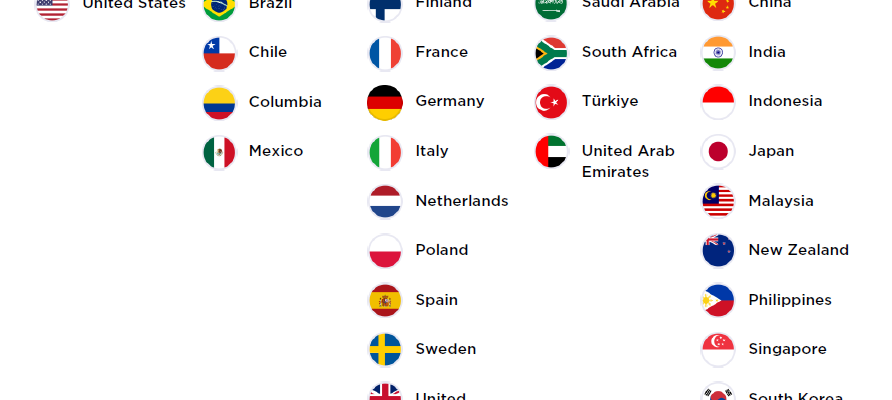Select Sweden
The image size is (892, 400).
445,349
